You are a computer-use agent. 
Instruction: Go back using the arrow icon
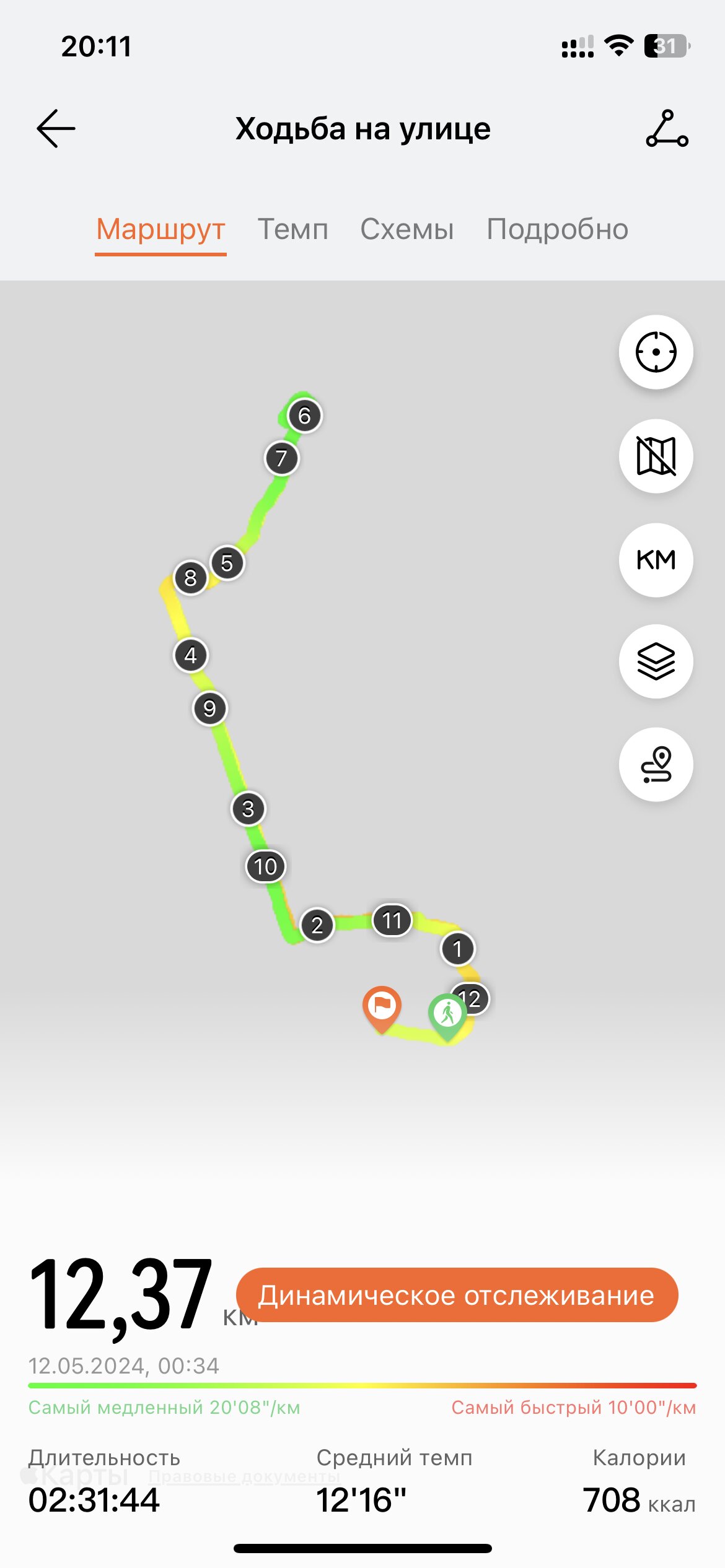pyautogui.click(x=56, y=129)
